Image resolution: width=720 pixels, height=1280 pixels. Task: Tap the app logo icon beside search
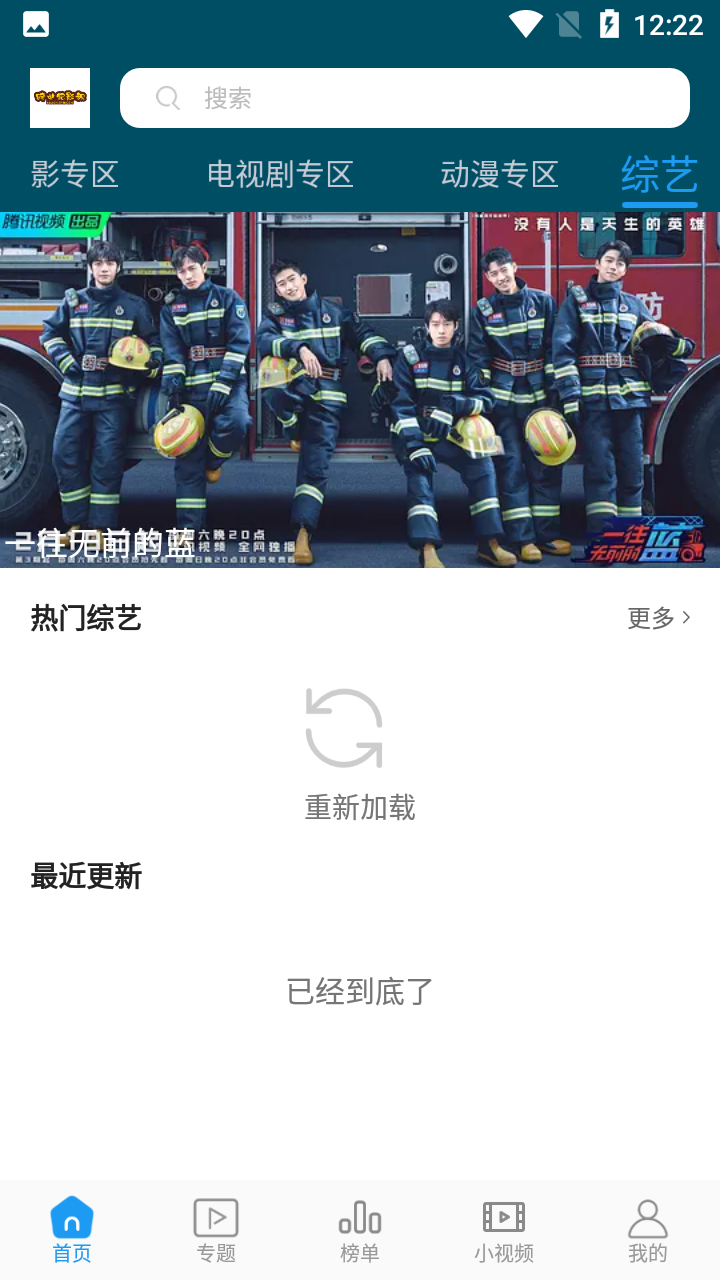click(60, 98)
